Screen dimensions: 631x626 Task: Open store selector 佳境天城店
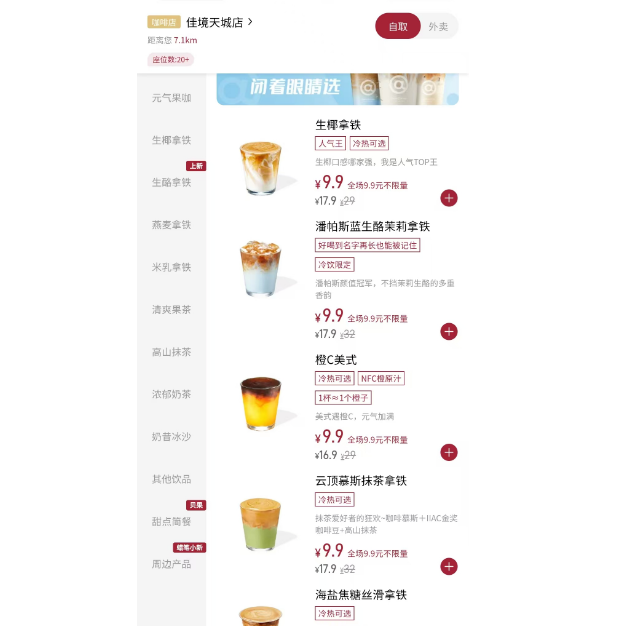216,22
